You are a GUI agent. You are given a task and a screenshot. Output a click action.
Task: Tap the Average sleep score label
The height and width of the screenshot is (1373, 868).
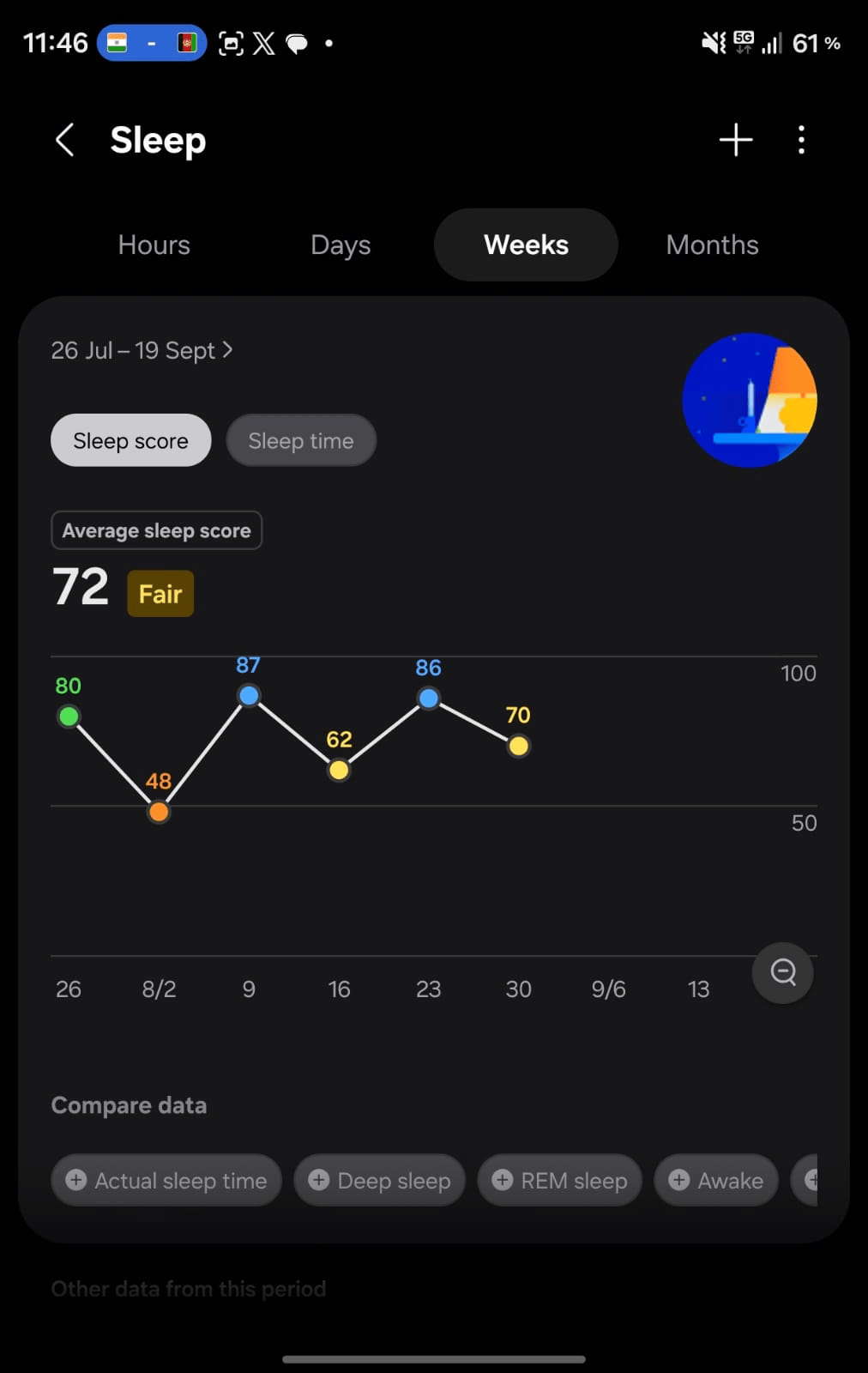point(156,530)
